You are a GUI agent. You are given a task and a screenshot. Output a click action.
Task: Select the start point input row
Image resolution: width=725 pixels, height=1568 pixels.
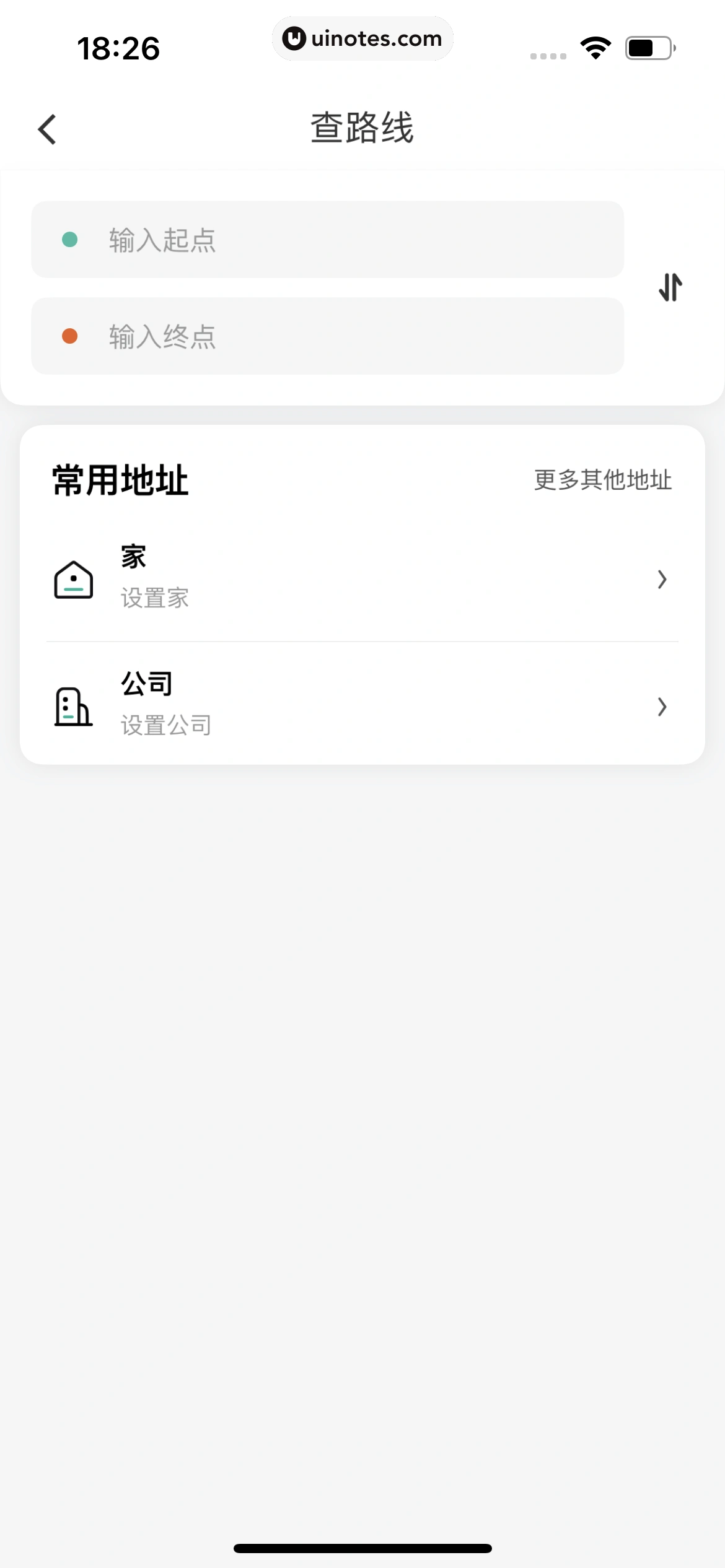327,239
